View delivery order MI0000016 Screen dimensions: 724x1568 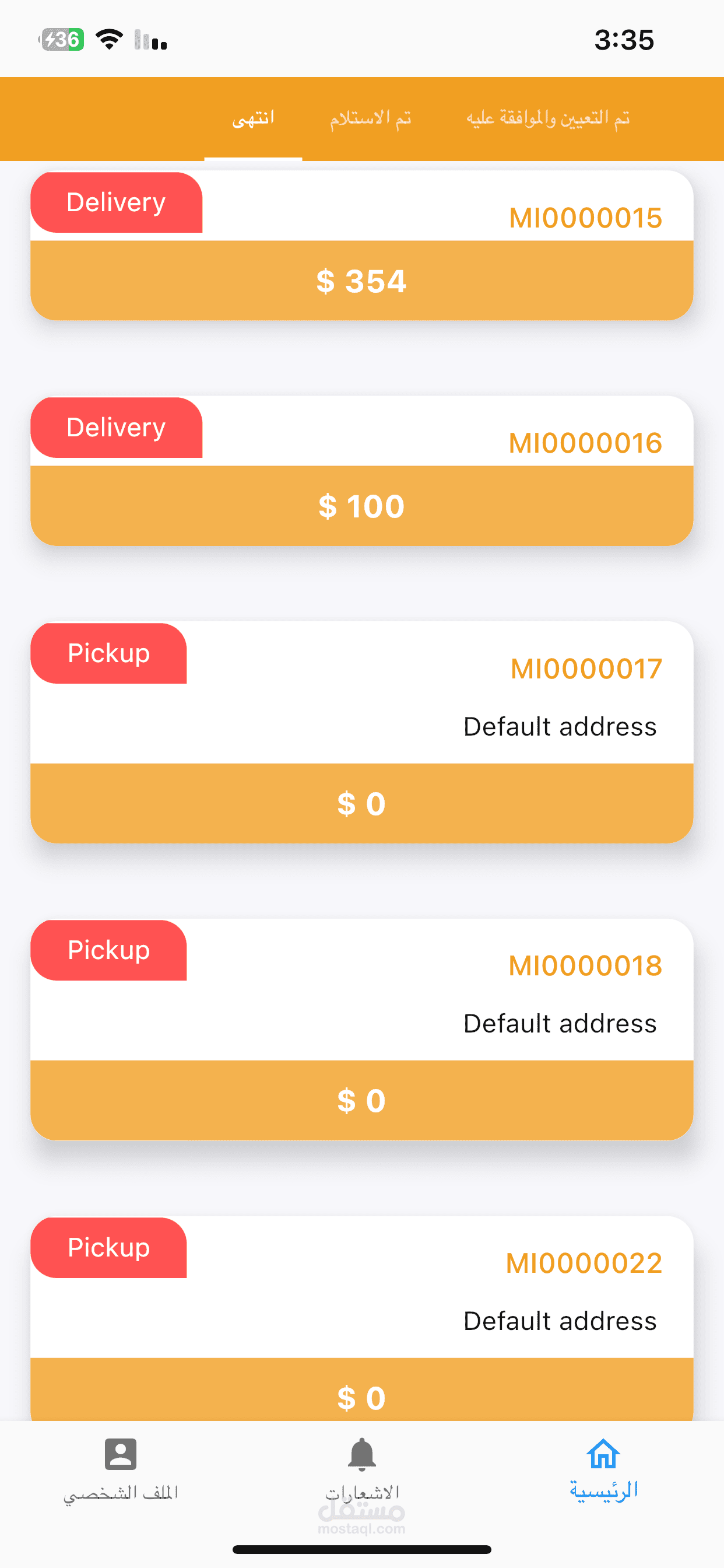click(x=361, y=472)
